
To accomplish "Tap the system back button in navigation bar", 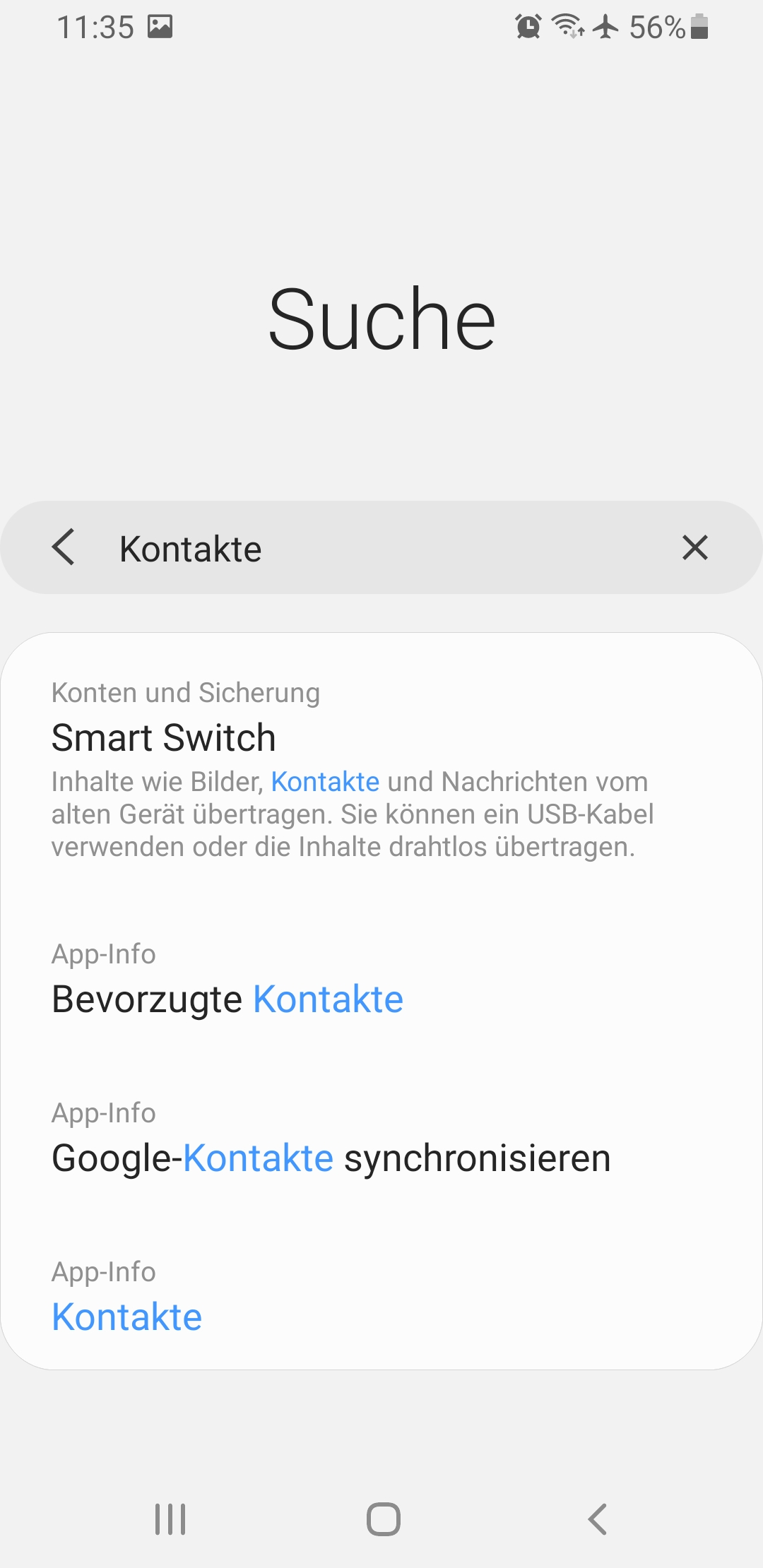I will 597,1519.
